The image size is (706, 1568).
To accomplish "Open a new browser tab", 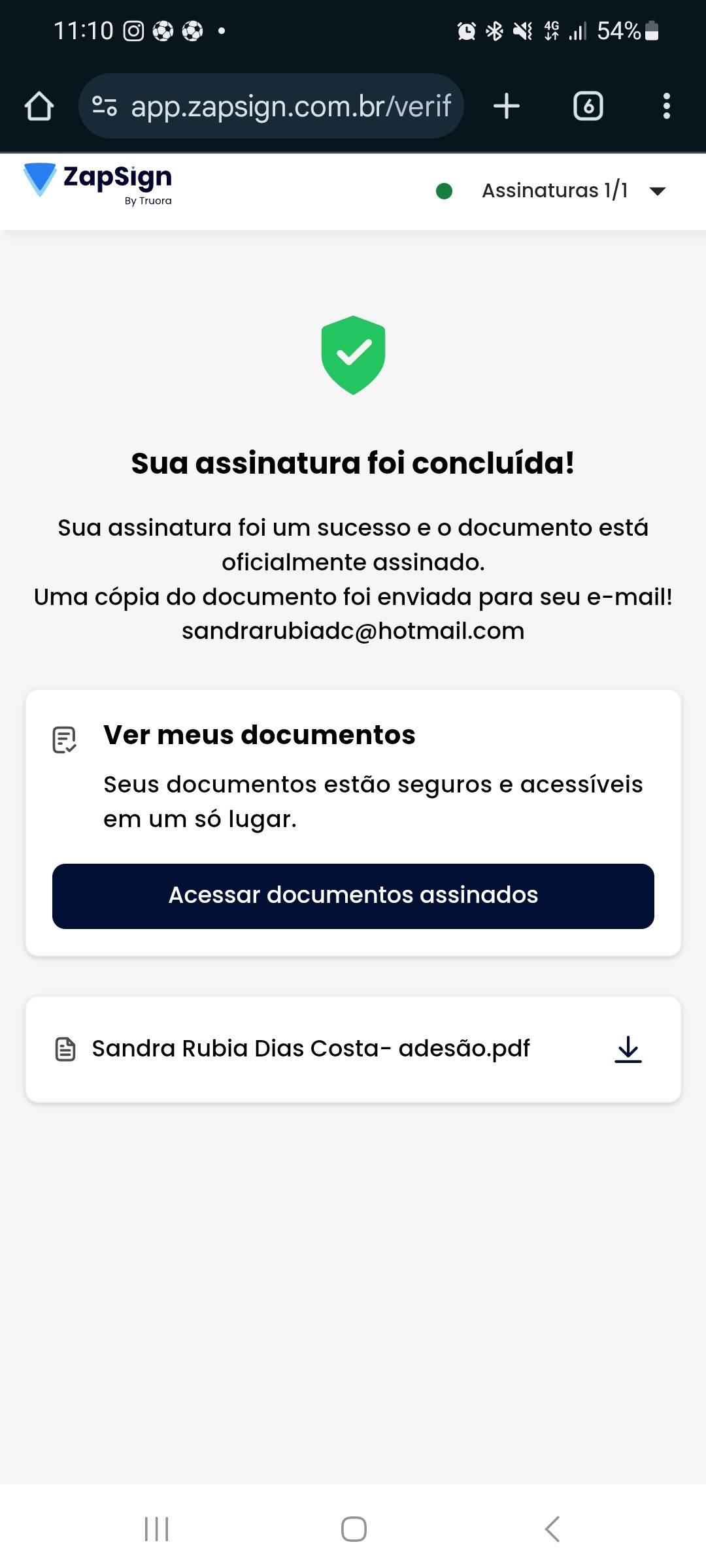I will (x=507, y=106).
